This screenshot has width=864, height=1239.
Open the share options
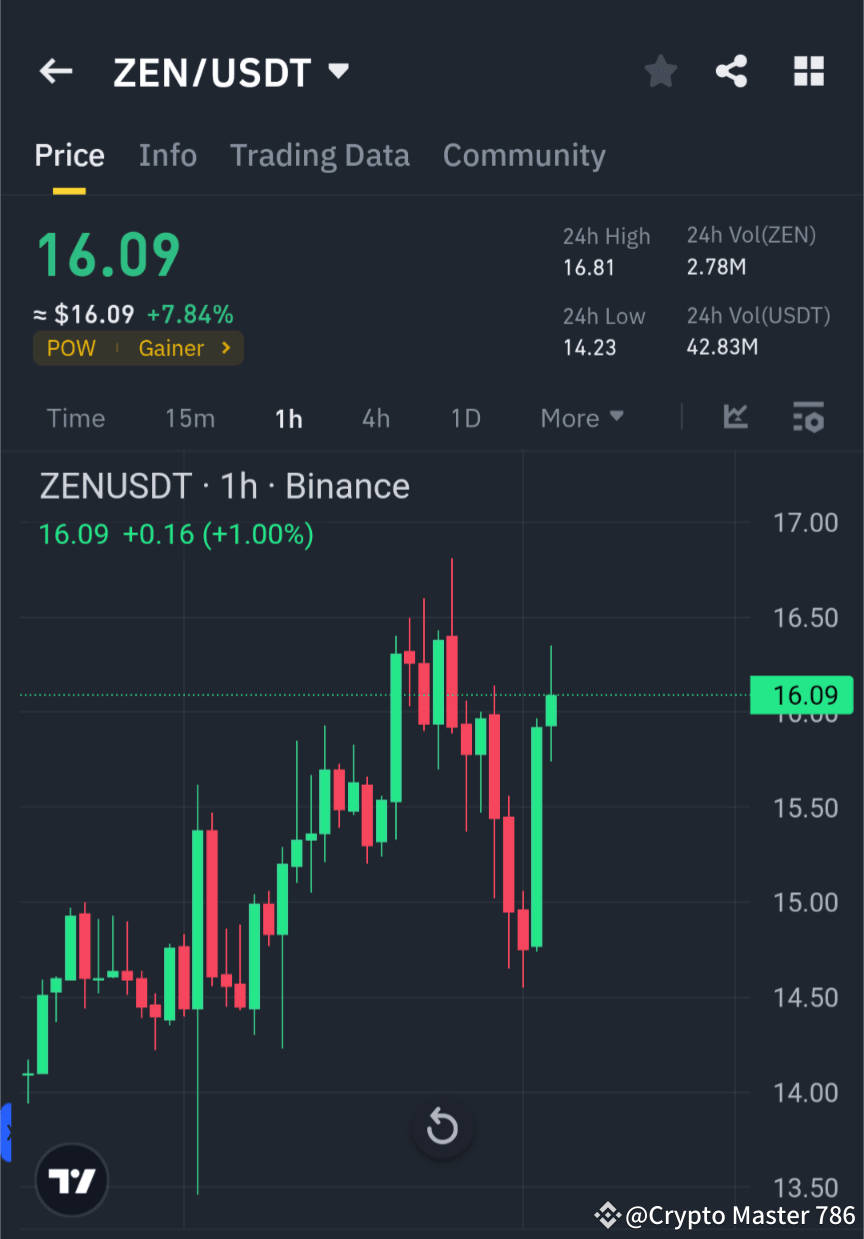tap(733, 71)
